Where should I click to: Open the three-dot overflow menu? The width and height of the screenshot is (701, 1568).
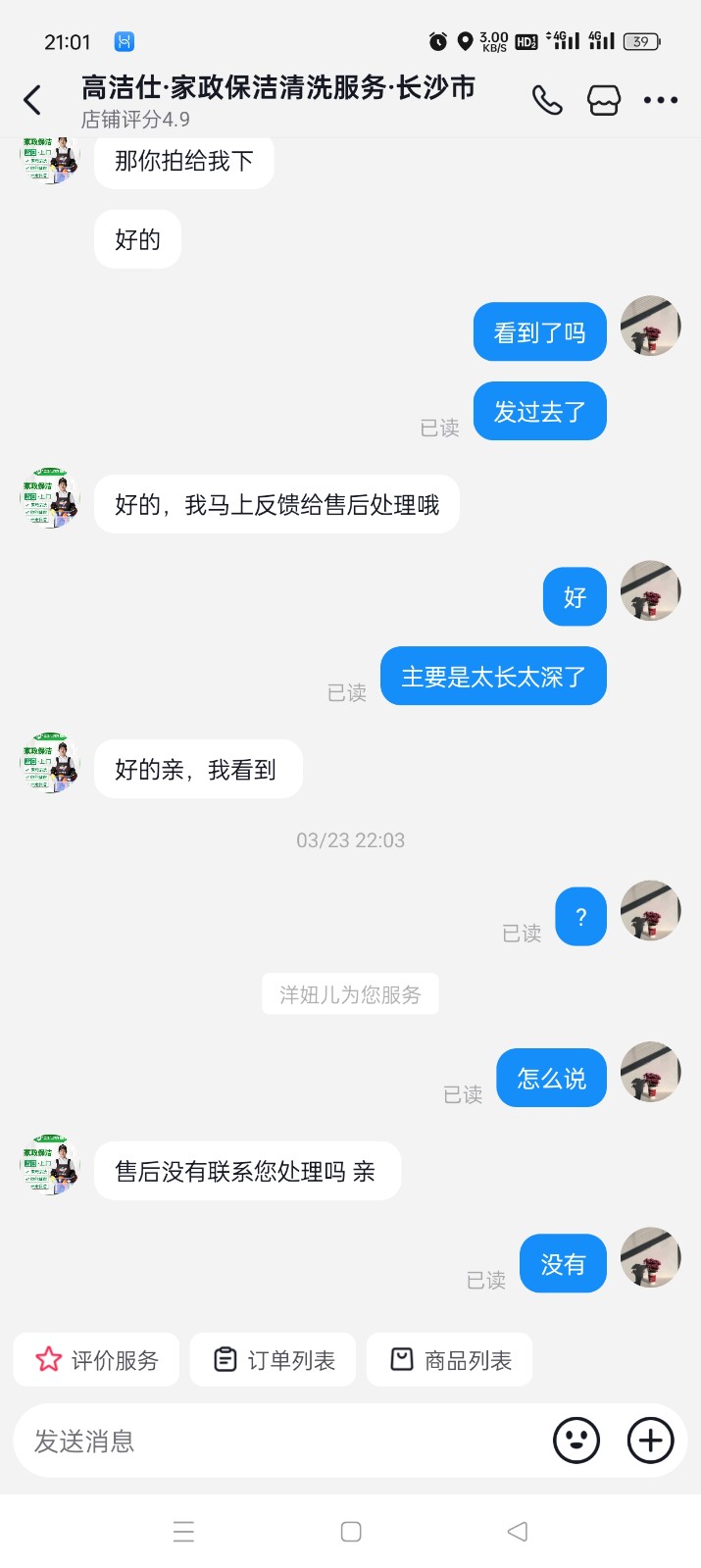(x=661, y=100)
